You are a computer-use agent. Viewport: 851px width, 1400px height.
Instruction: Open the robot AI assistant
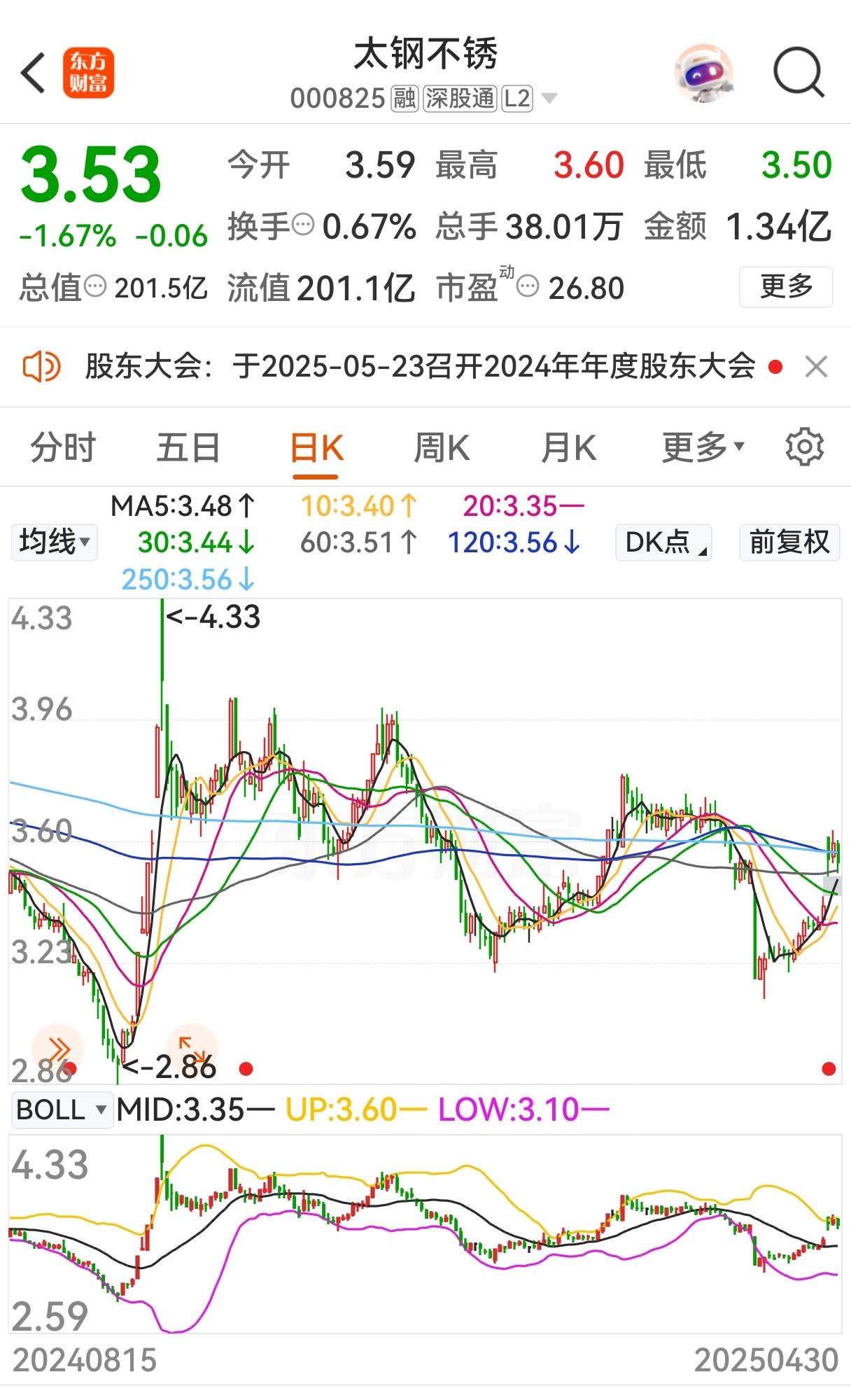pos(704,73)
